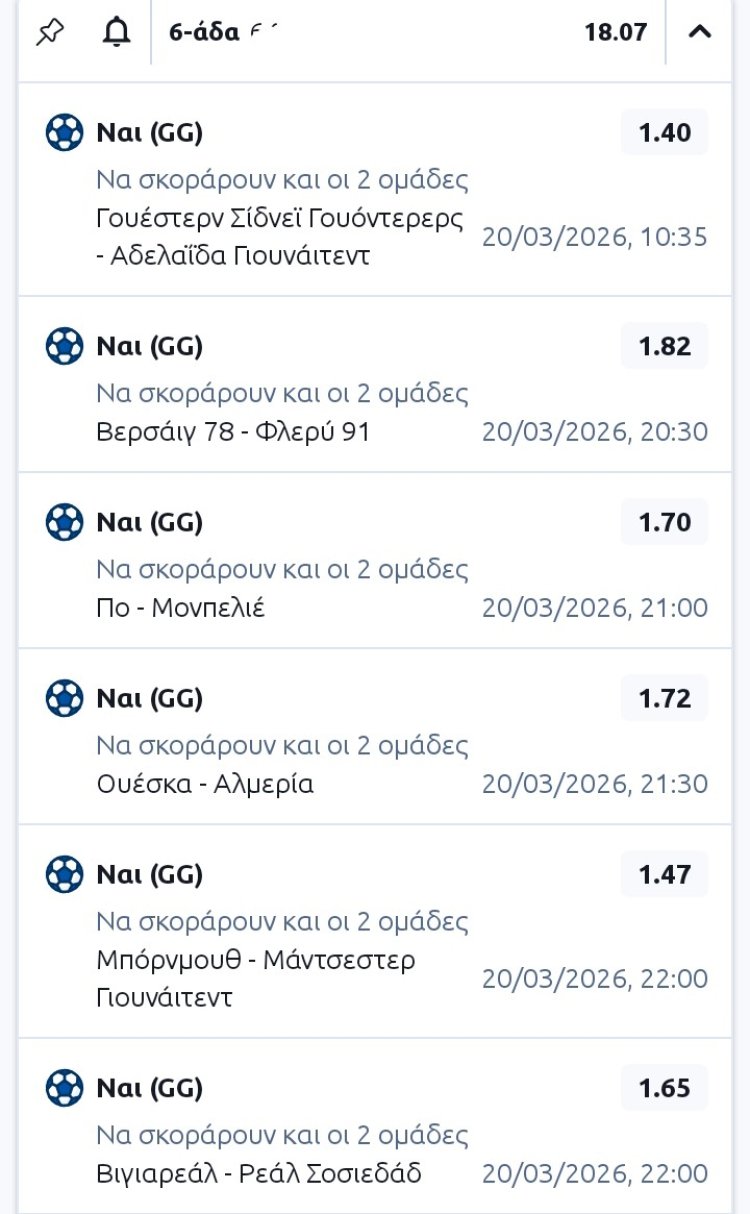Screen dimensions: 750x1214
Task: Collapse the 6-άδα bet details
Action: coord(700,32)
